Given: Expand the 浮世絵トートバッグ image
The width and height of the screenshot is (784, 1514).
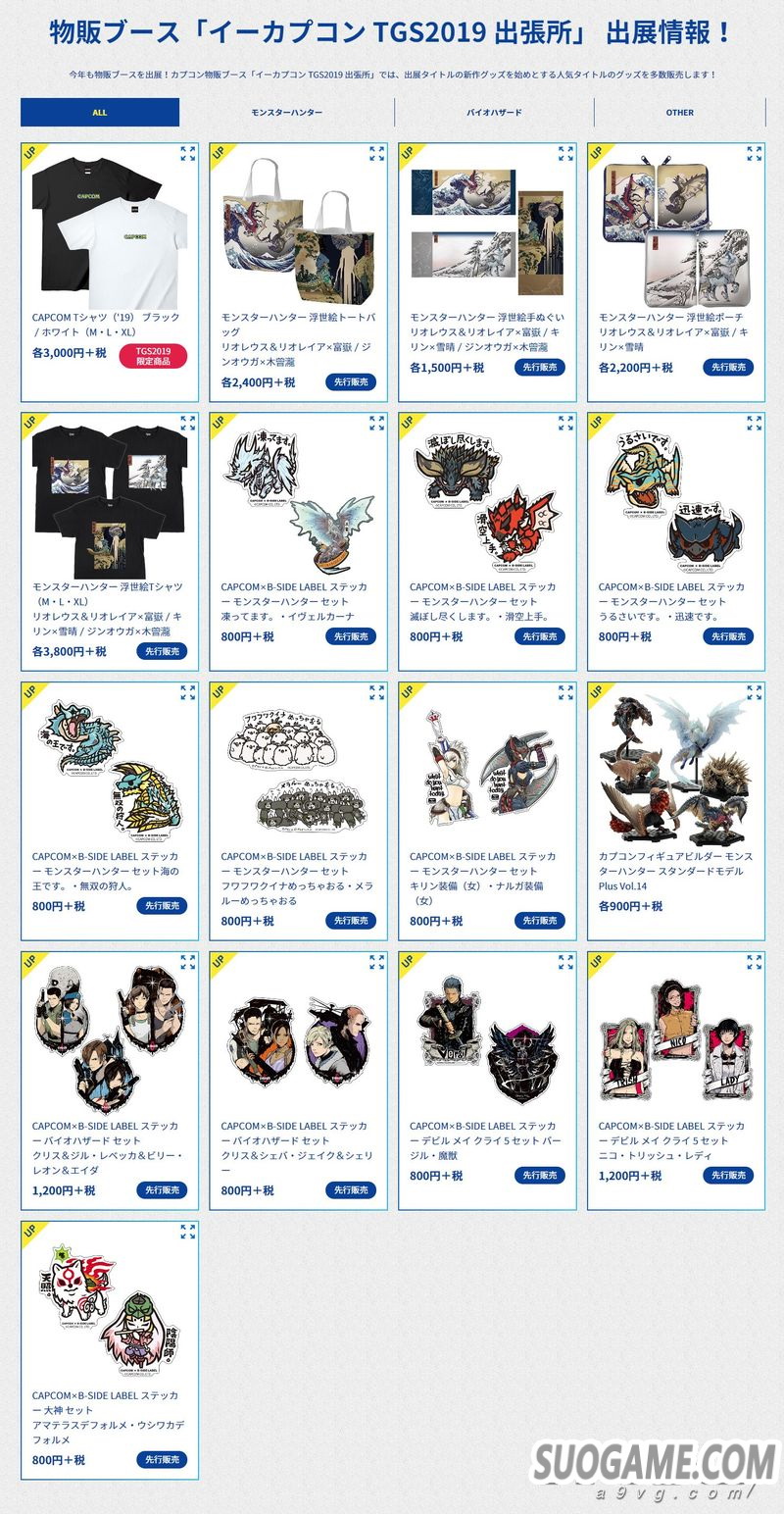Looking at the screenshot, I should click(x=376, y=154).
